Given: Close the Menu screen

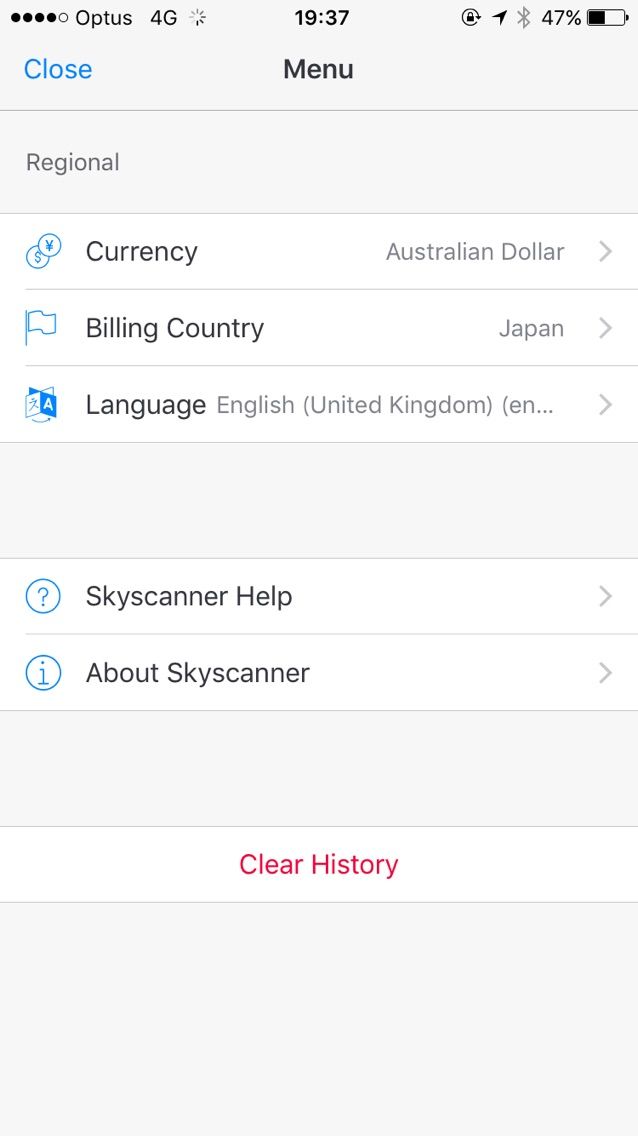Looking at the screenshot, I should 58,69.
